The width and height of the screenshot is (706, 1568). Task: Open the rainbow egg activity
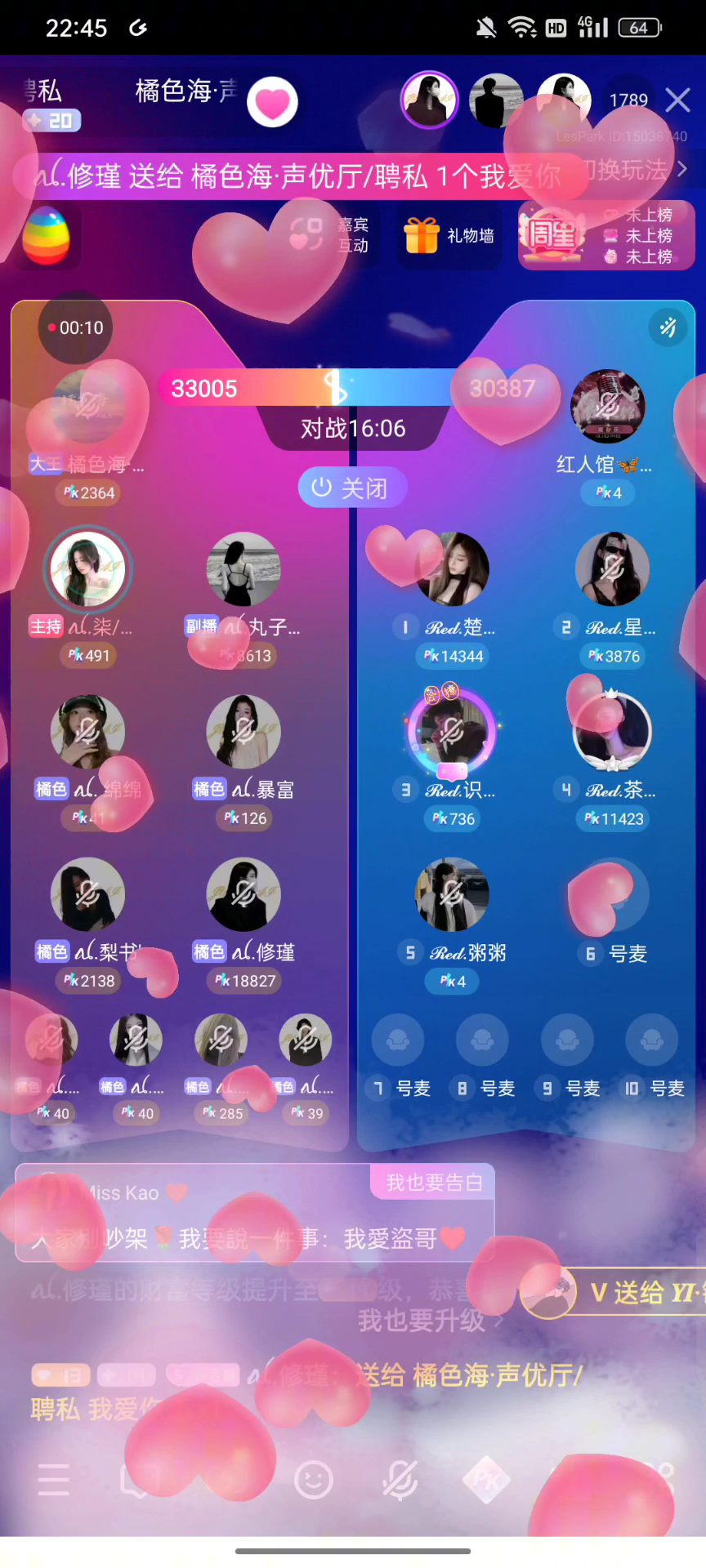pos(46,236)
